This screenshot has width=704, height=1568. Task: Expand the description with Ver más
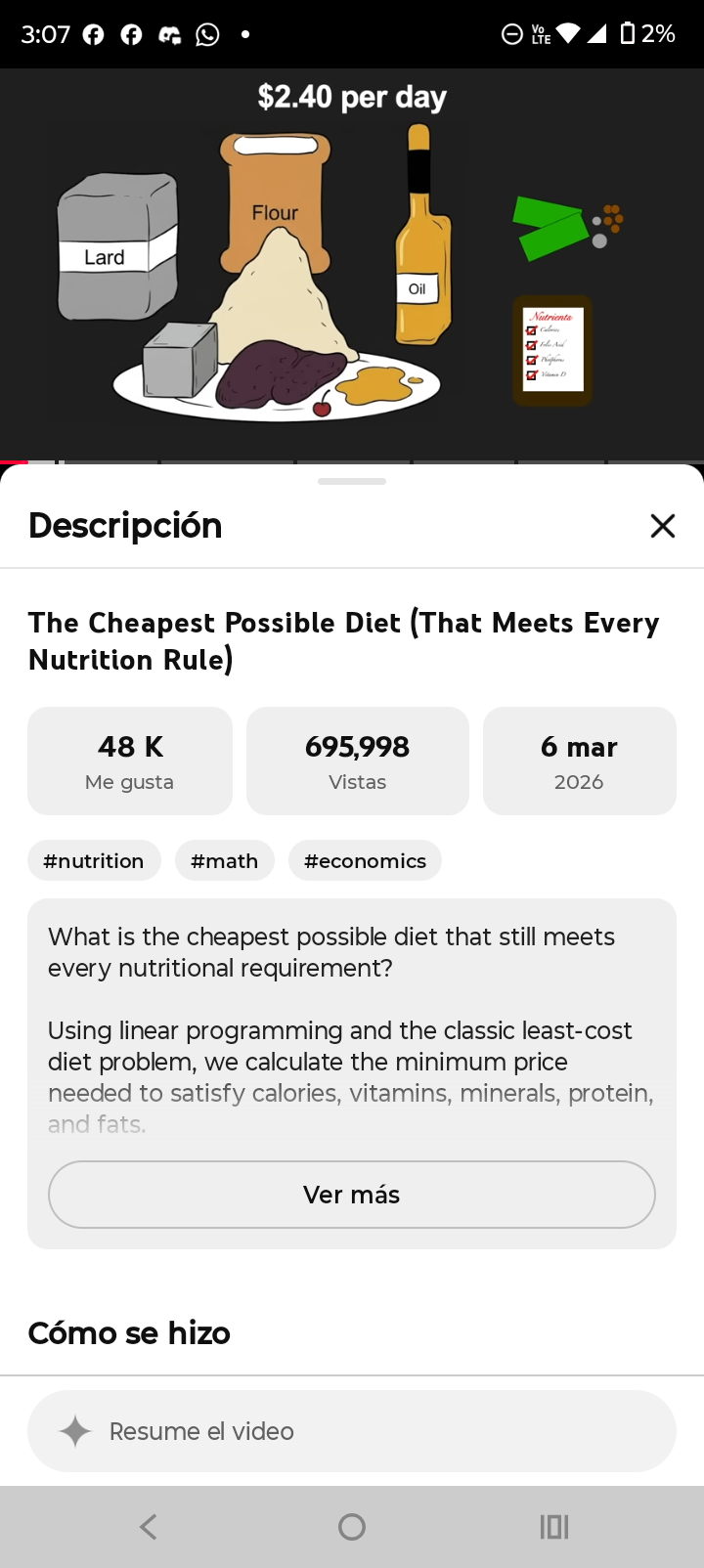click(352, 1195)
